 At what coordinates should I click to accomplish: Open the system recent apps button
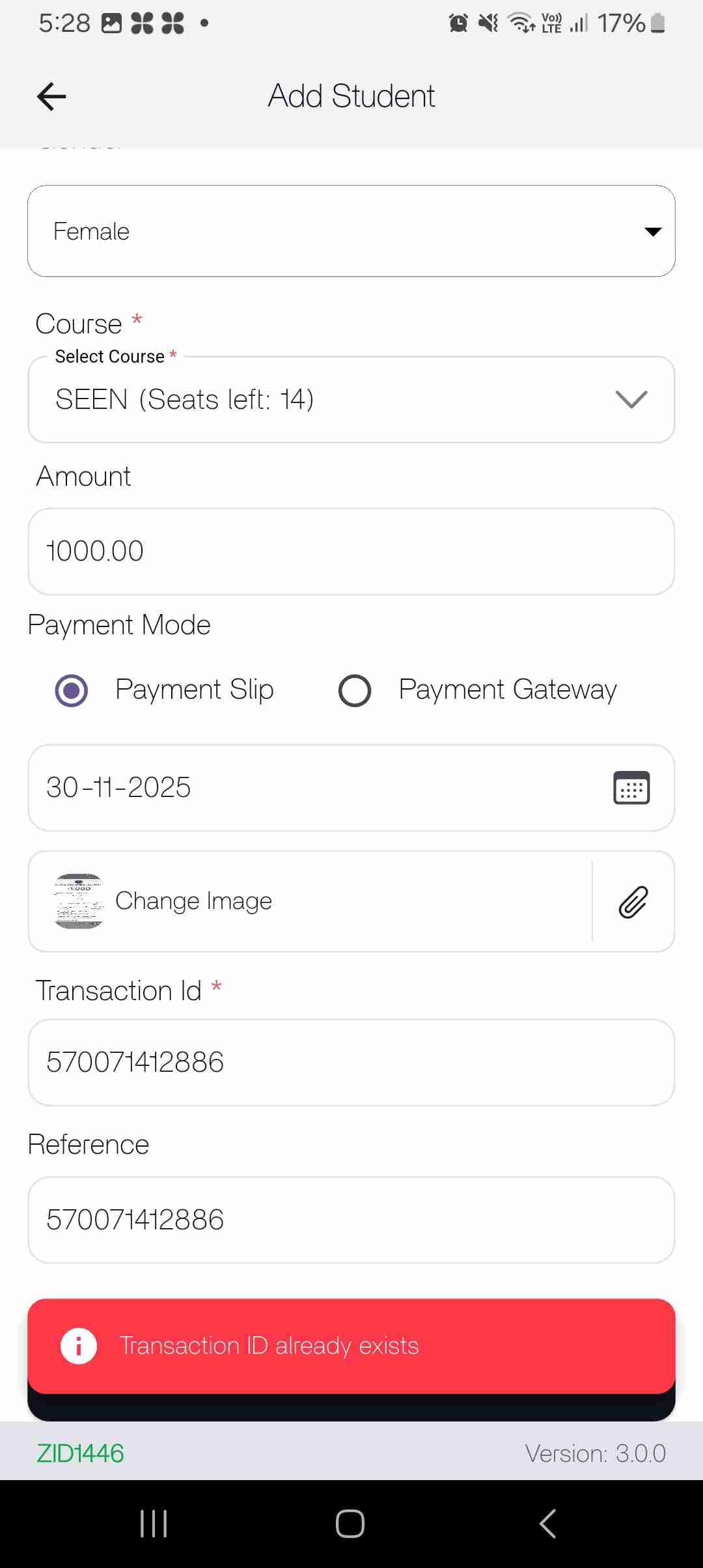[154, 1524]
